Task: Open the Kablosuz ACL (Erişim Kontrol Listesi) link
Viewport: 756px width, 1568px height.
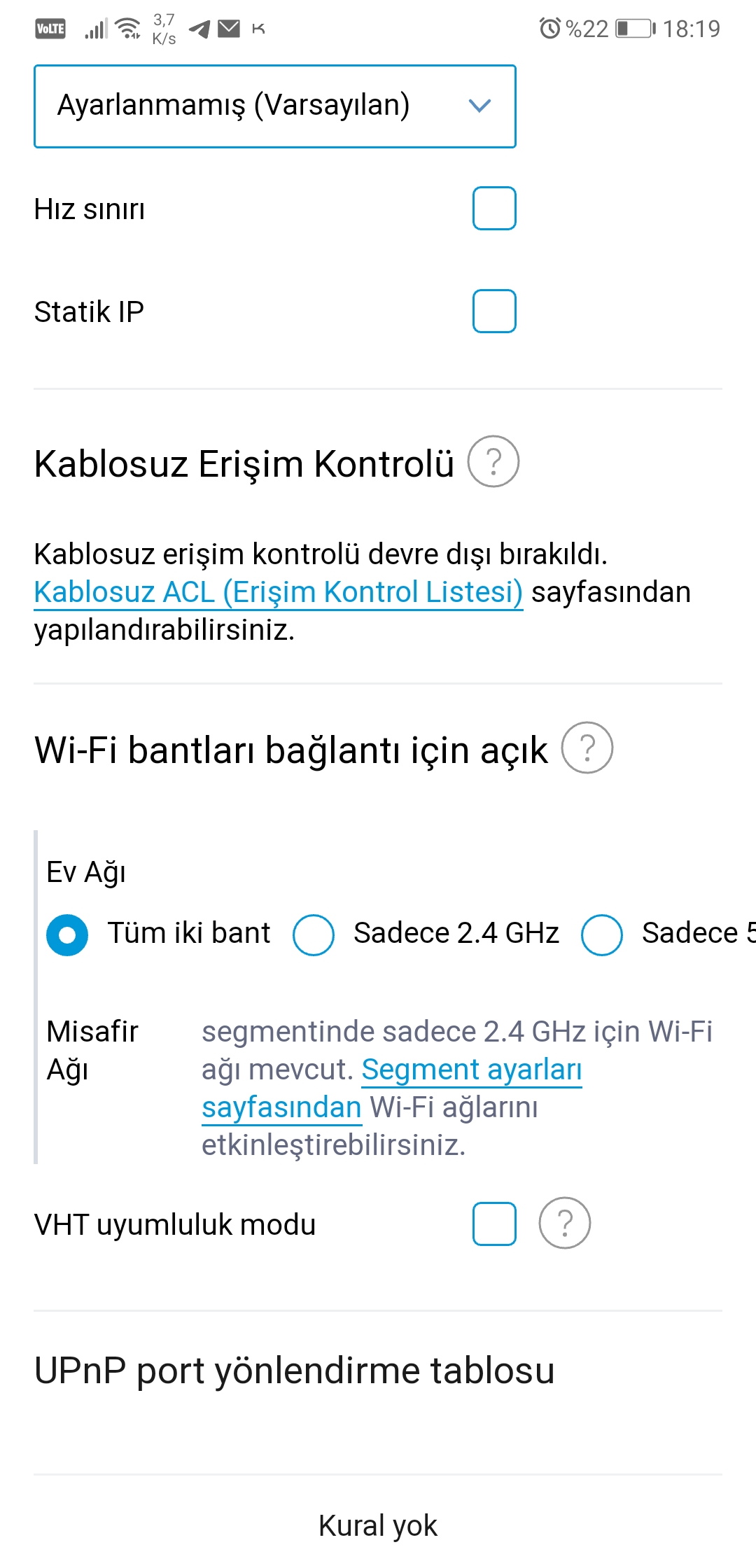Action: (279, 592)
